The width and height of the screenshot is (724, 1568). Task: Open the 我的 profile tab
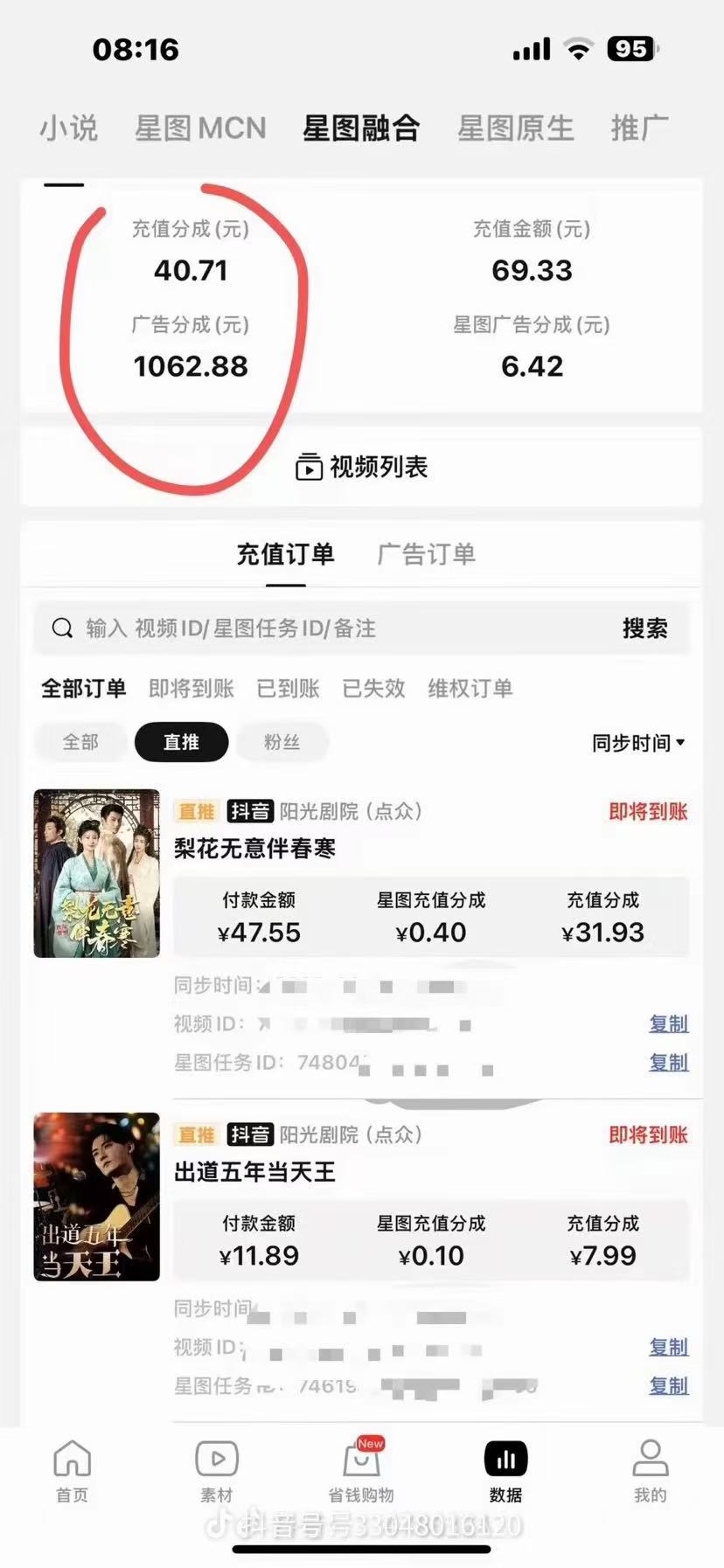650,1471
